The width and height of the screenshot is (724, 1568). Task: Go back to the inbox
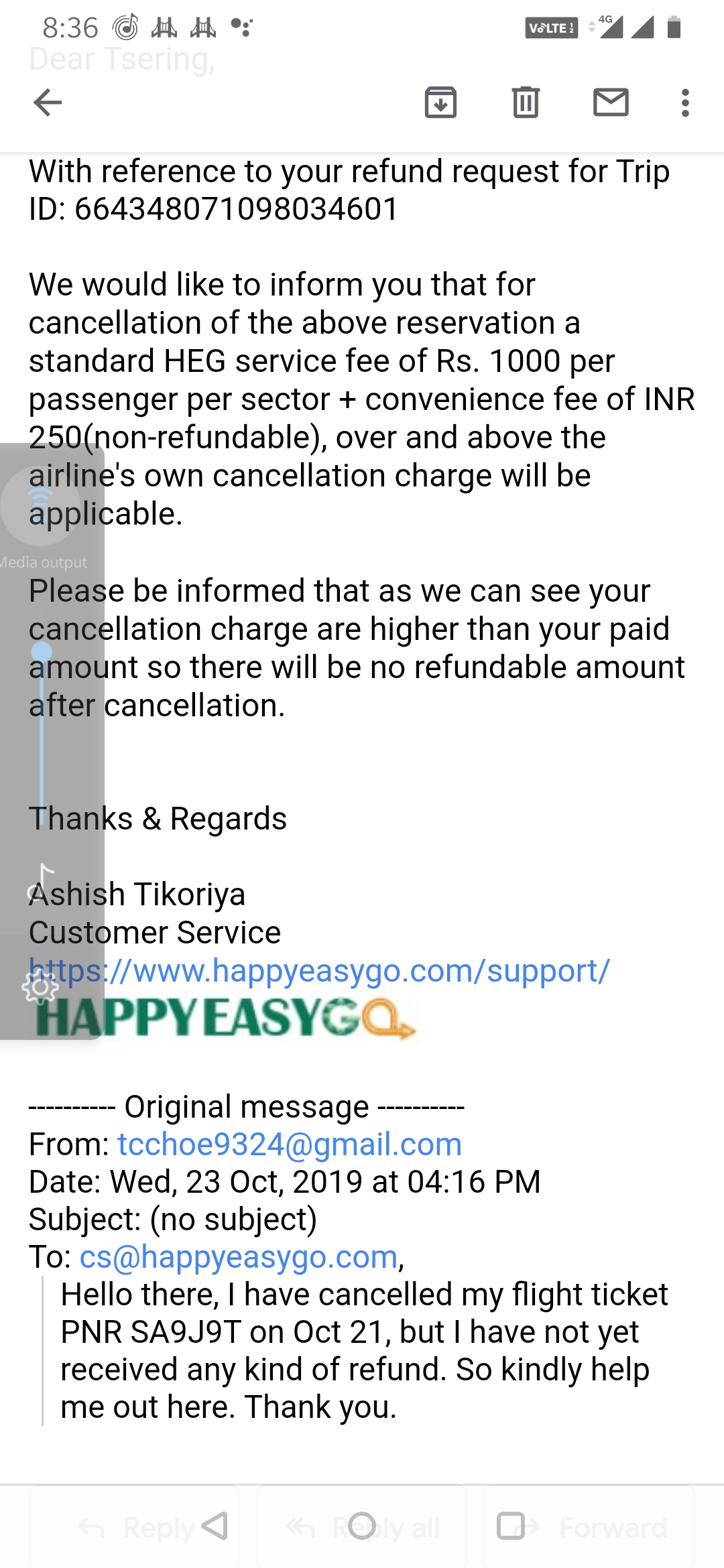[x=48, y=103]
